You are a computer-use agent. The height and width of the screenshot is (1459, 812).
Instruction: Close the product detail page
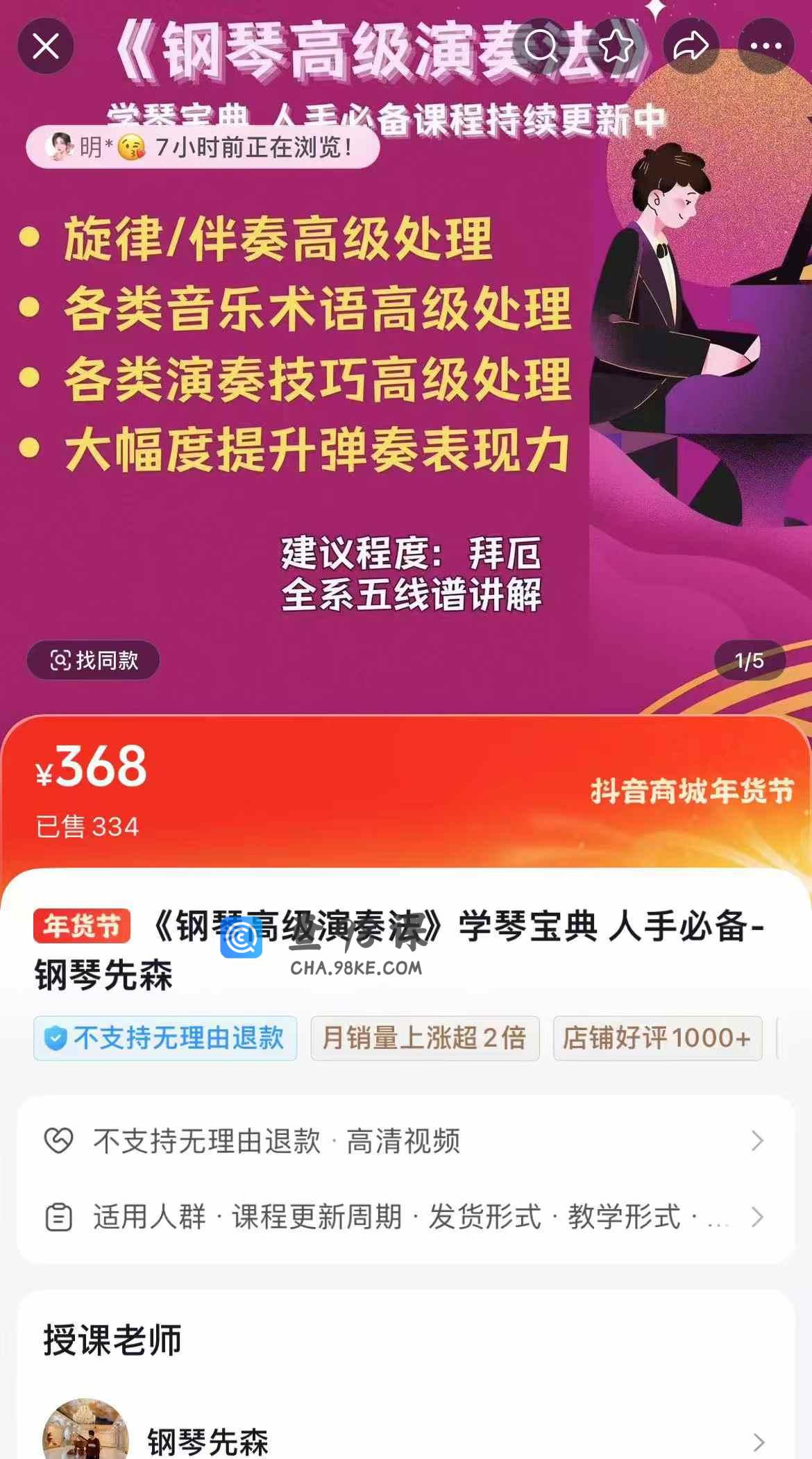(x=46, y=47)
